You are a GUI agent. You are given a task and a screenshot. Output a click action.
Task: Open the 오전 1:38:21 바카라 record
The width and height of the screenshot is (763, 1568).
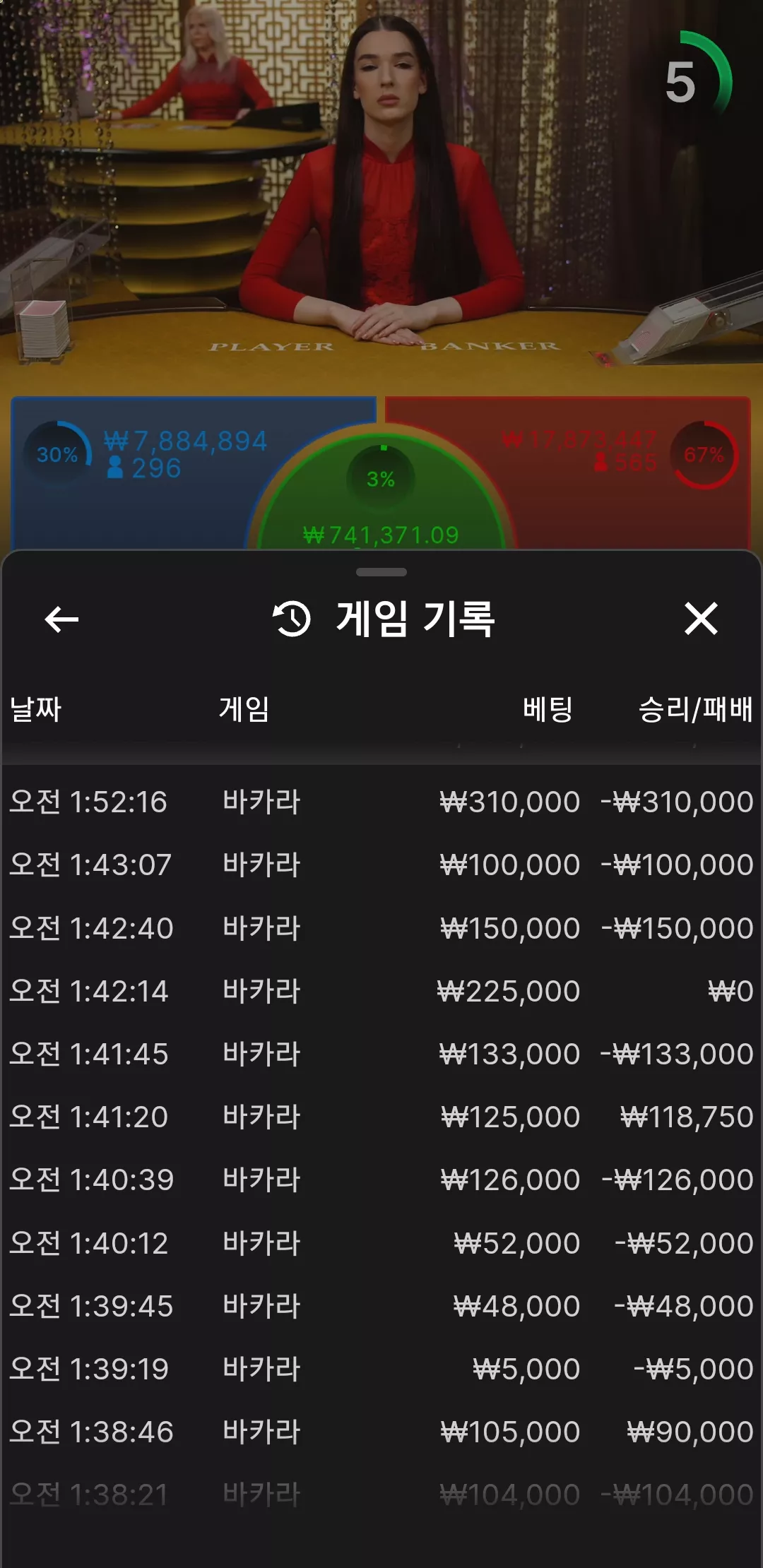point(381,1495)
